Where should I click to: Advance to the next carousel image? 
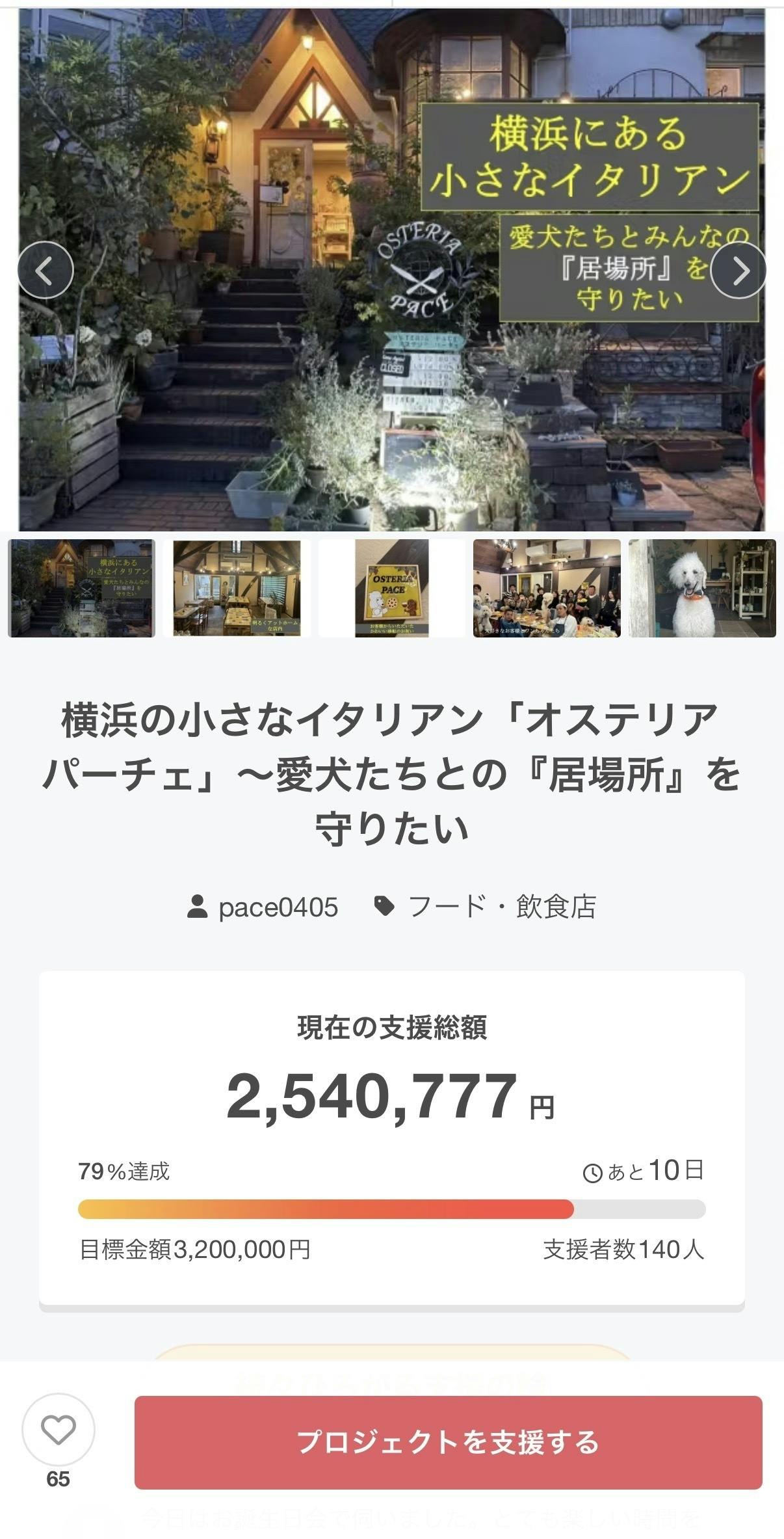(x=738, y=270)
